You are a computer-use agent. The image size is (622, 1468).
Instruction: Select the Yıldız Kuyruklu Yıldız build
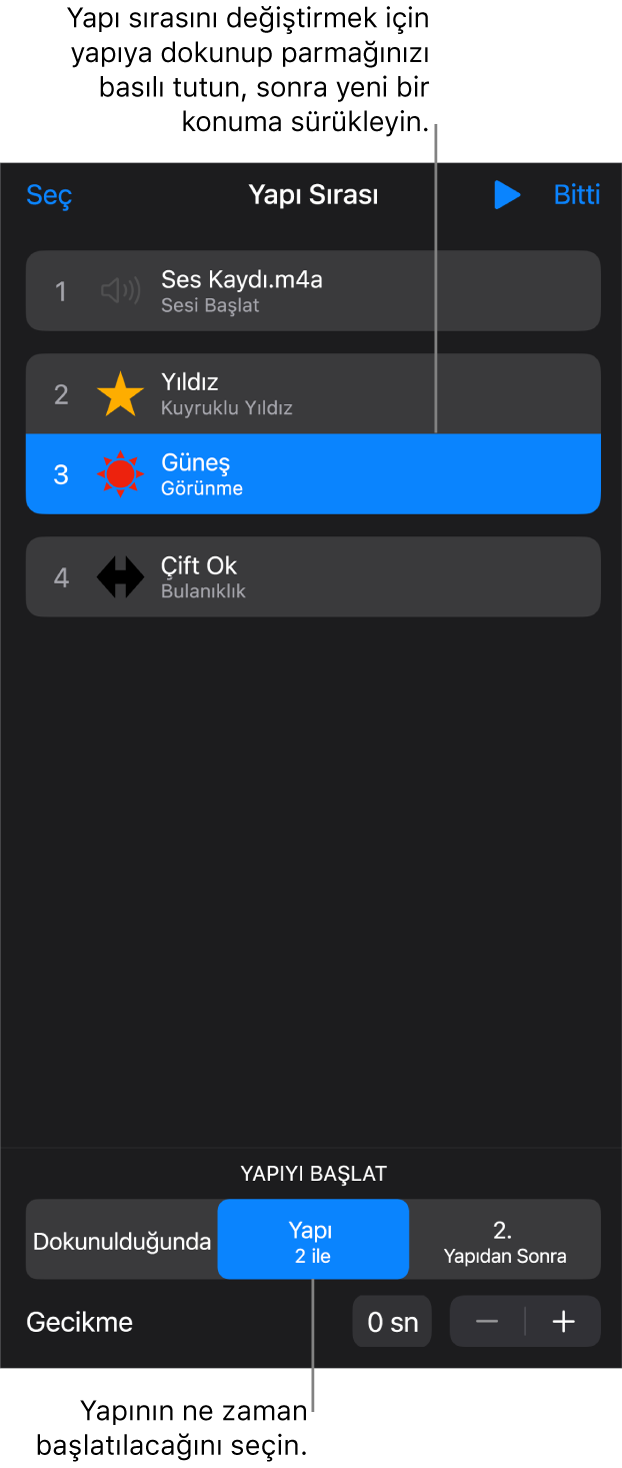(x=312, y=394)
